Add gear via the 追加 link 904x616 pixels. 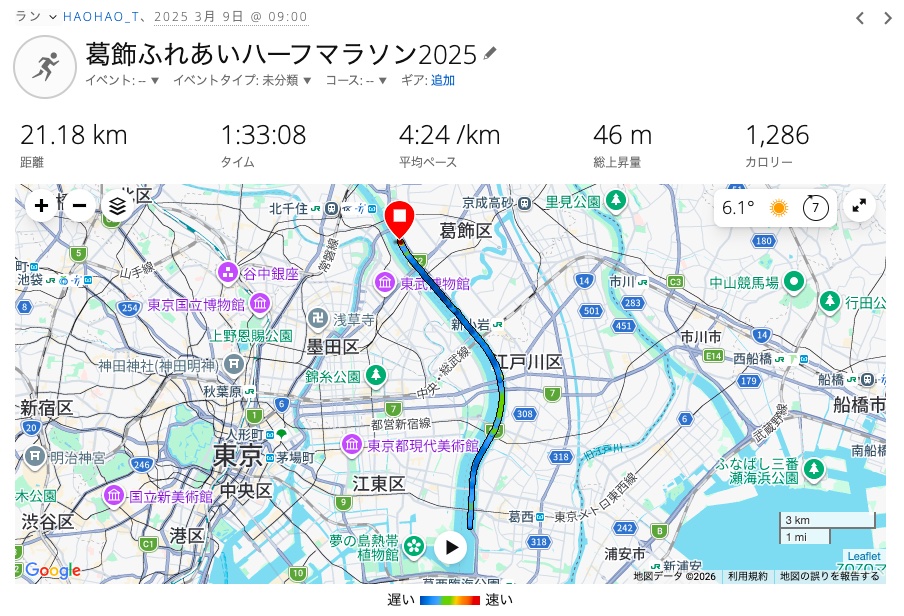pos(443,80)
